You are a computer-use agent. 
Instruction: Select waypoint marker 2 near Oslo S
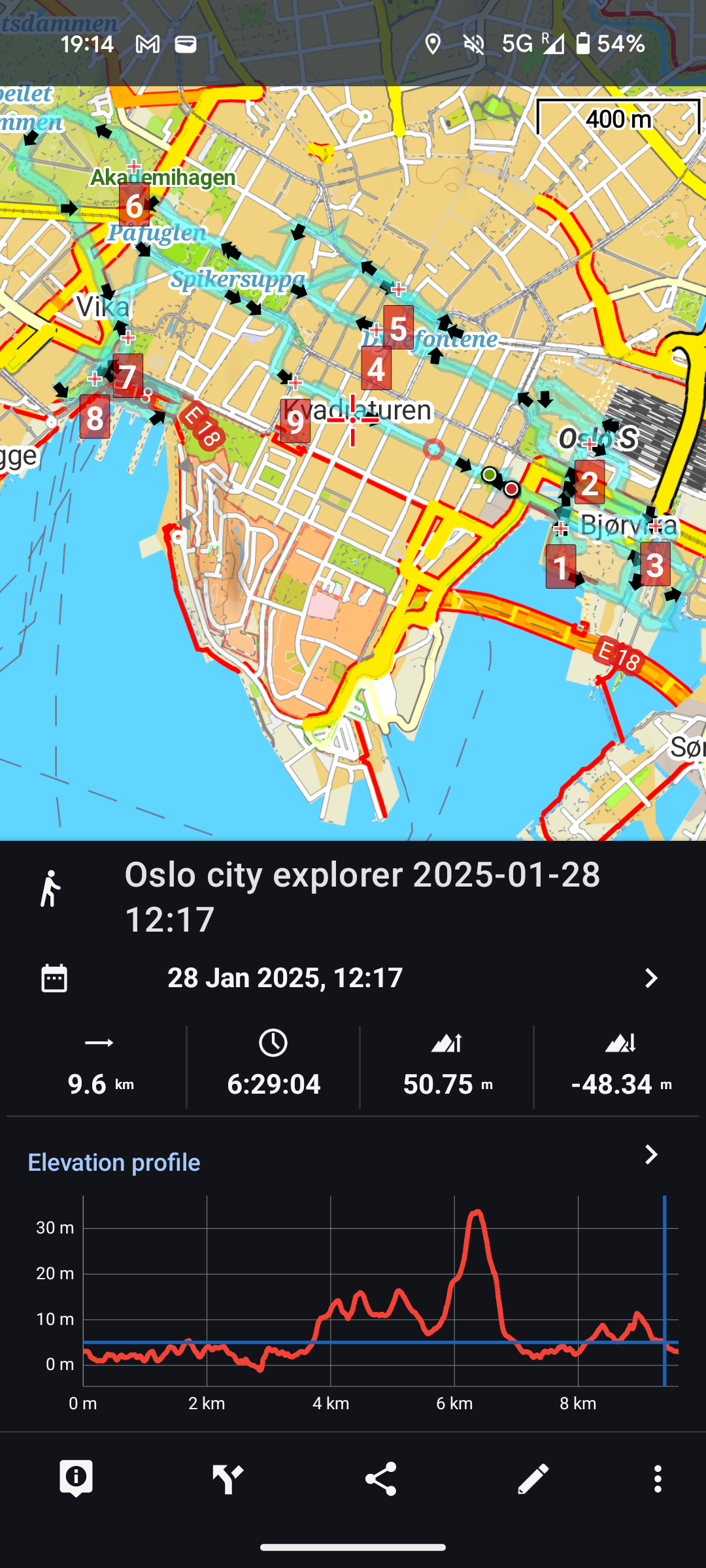589,483
